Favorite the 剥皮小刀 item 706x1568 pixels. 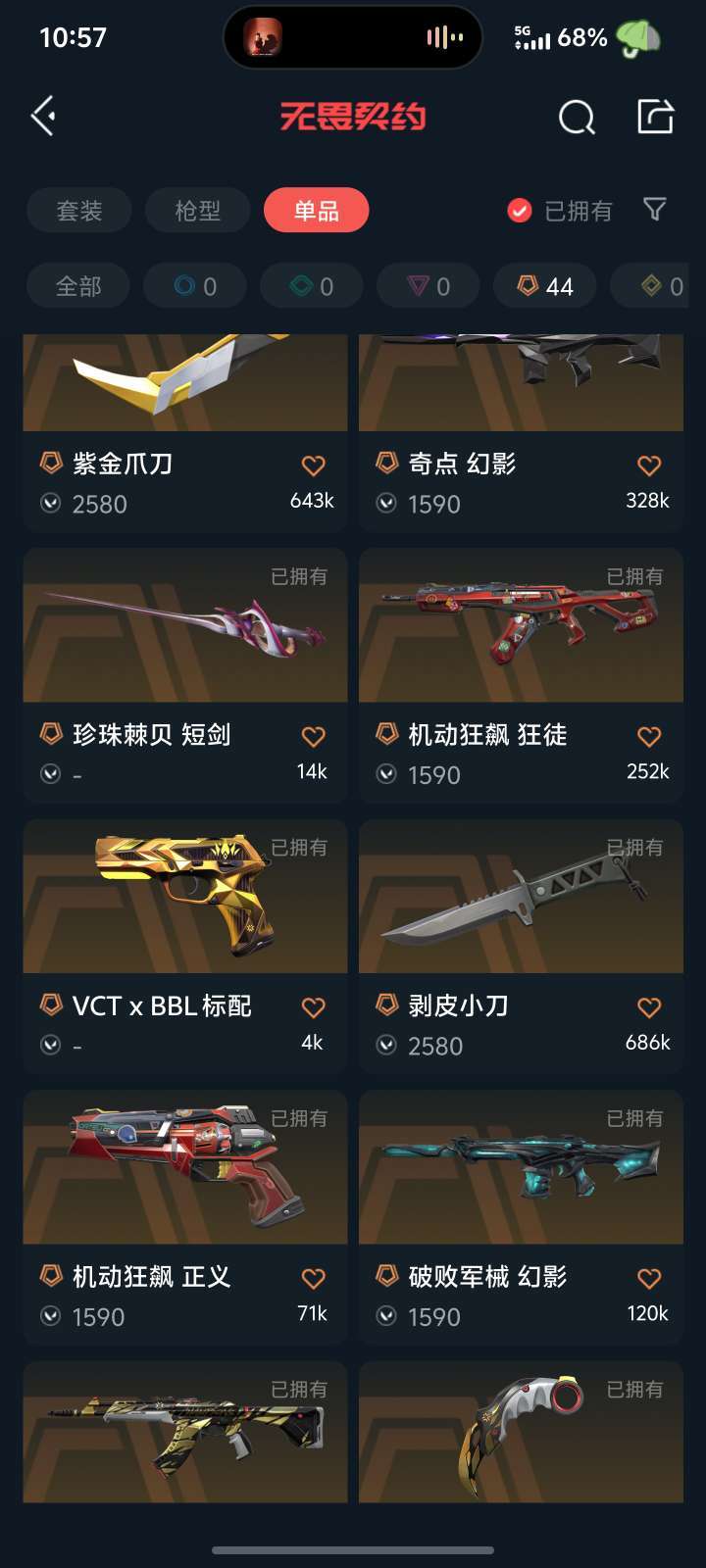click(648, 1007)
